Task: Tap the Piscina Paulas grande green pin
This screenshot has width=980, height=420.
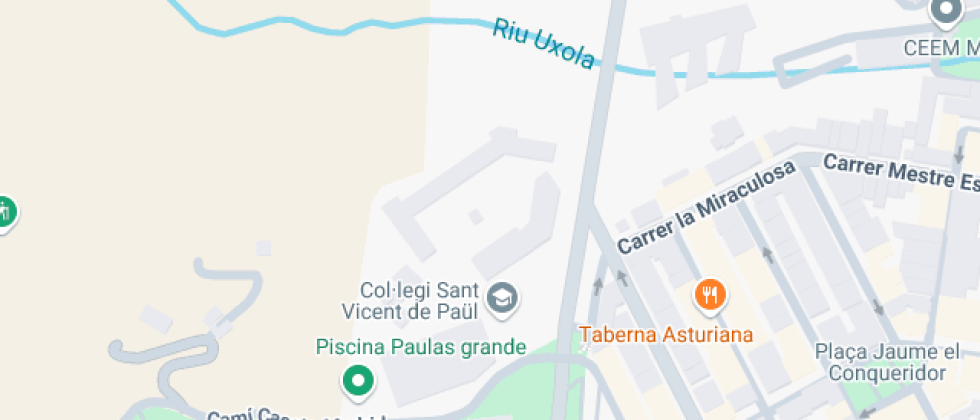Action: click(x=357, y=380)
